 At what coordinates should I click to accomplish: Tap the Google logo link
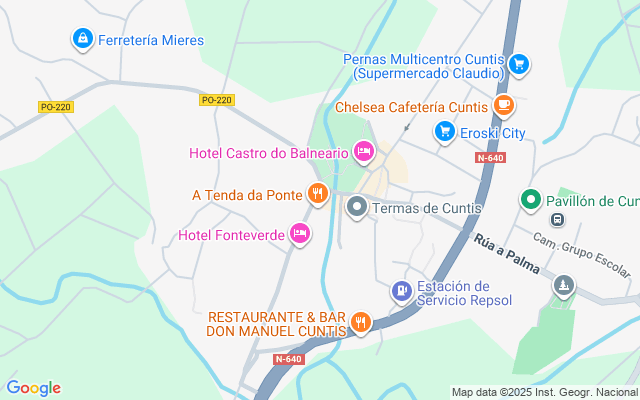pos(33,388)
